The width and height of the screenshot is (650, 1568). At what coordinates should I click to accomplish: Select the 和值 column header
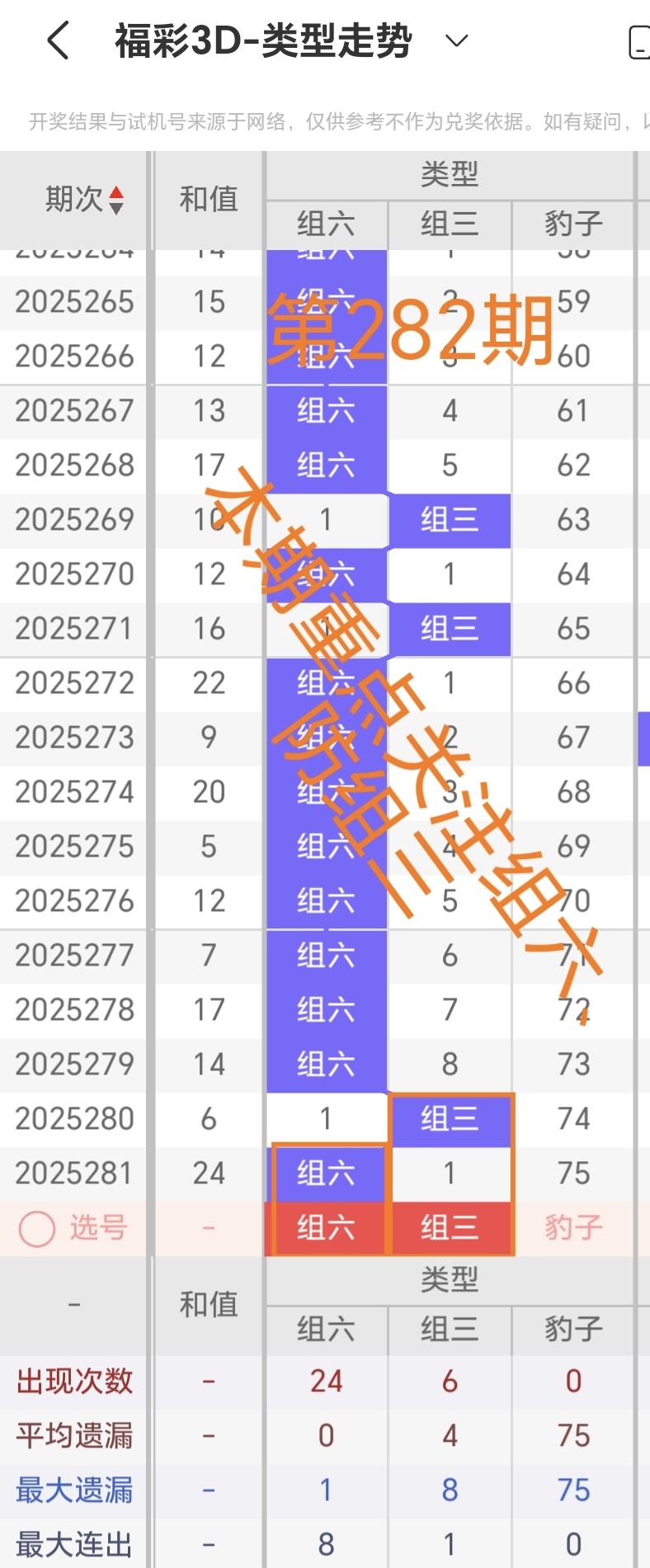click(207, 198)
